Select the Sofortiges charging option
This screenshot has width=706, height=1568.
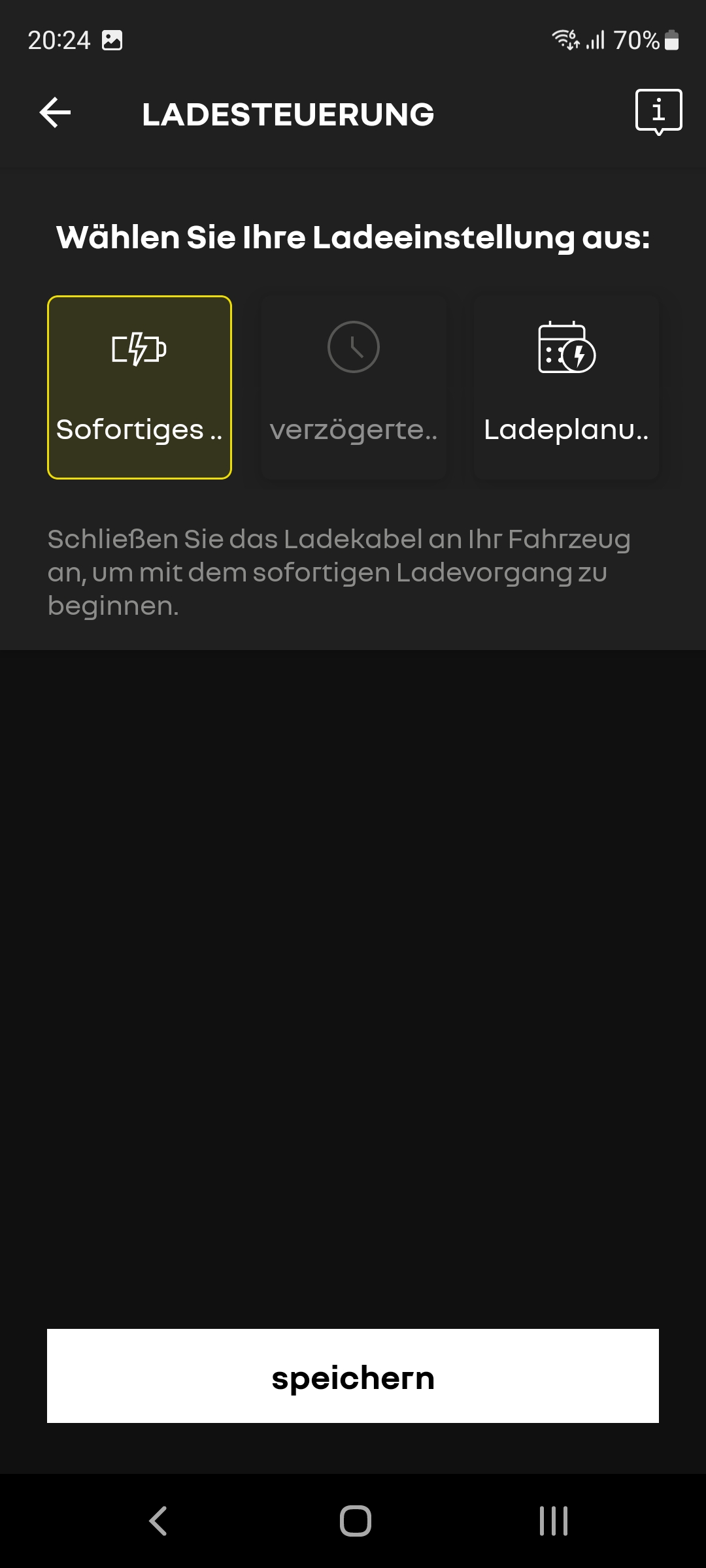(139, 387)
